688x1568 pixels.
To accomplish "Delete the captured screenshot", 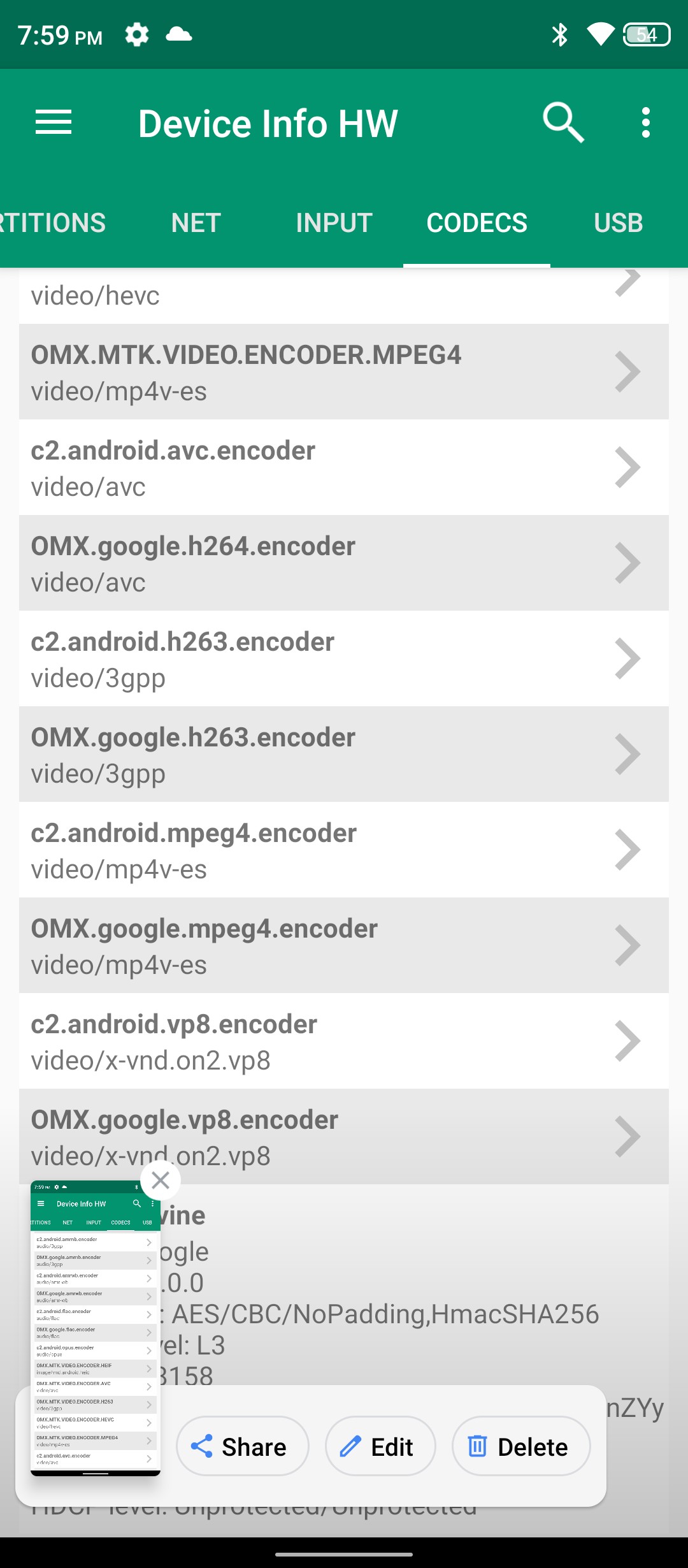I will coord(520,1446).
